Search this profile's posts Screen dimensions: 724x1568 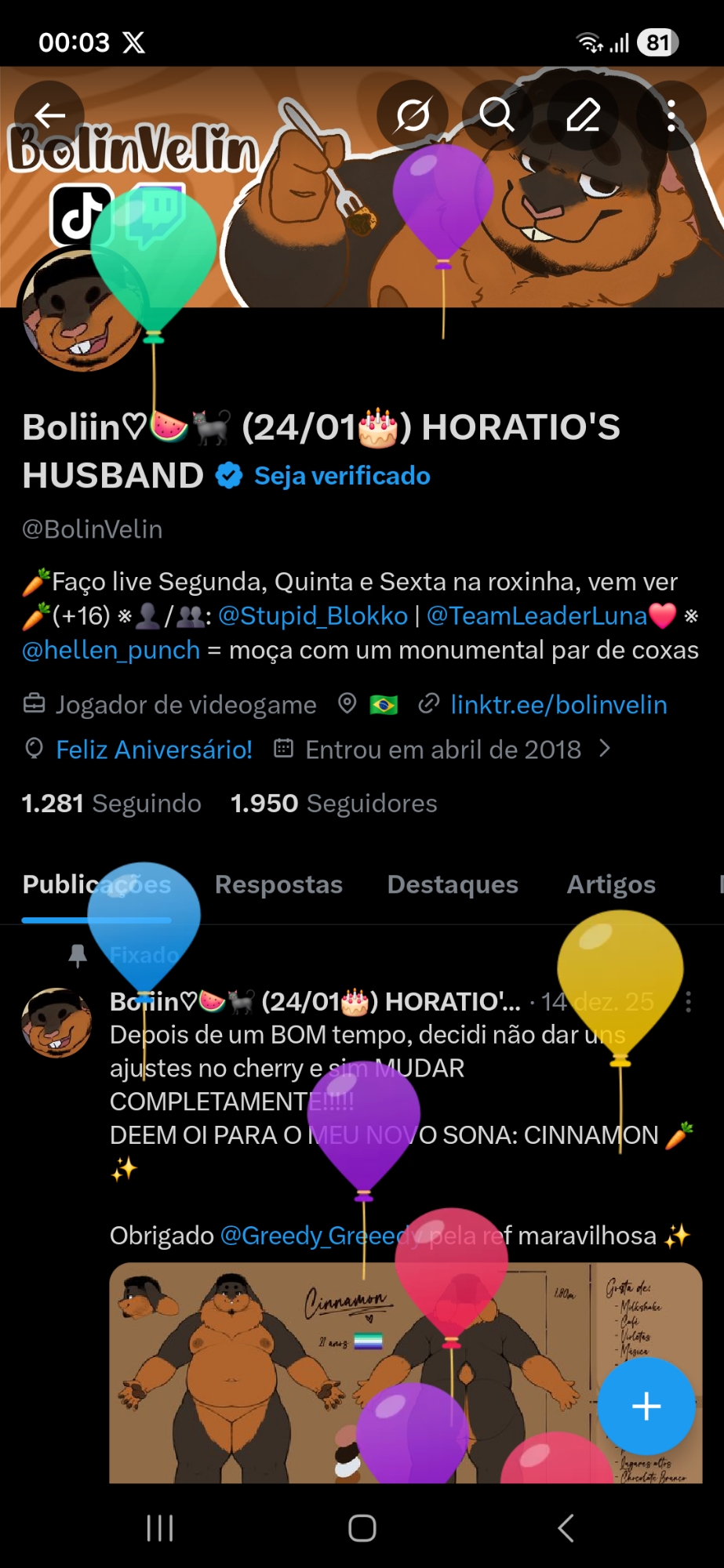pos(497,116)
